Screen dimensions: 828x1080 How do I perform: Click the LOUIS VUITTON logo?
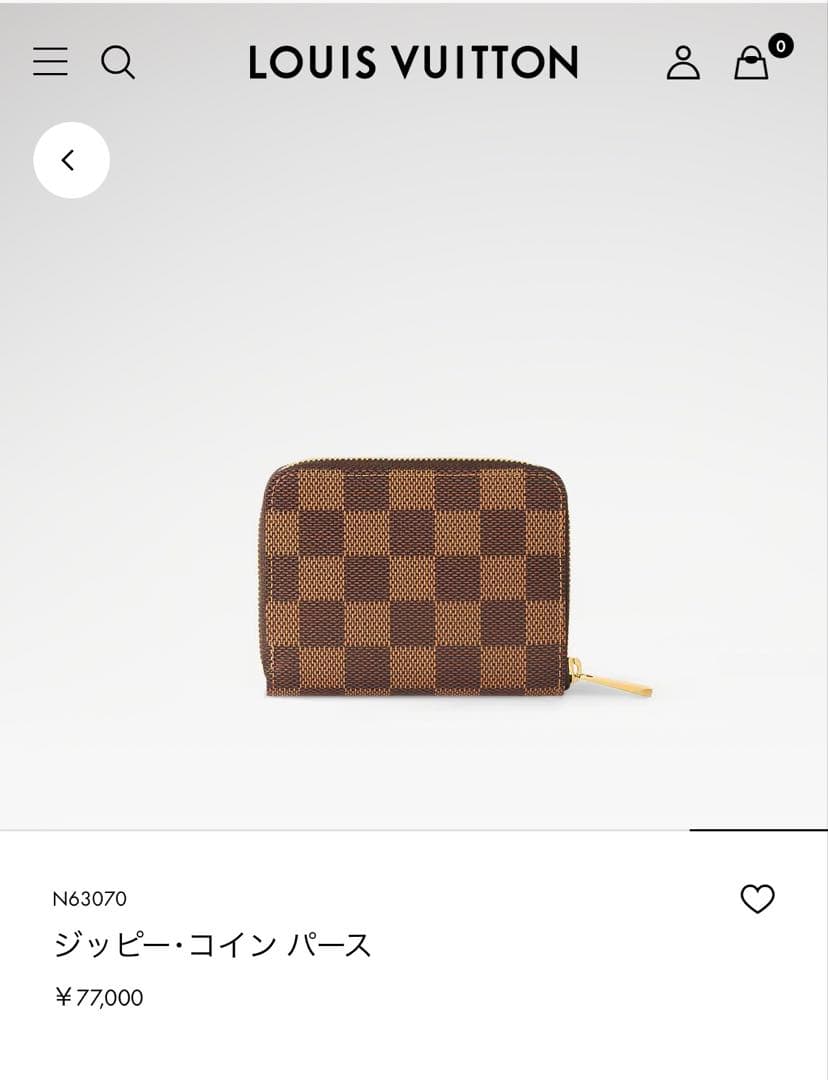coord(414,60)
